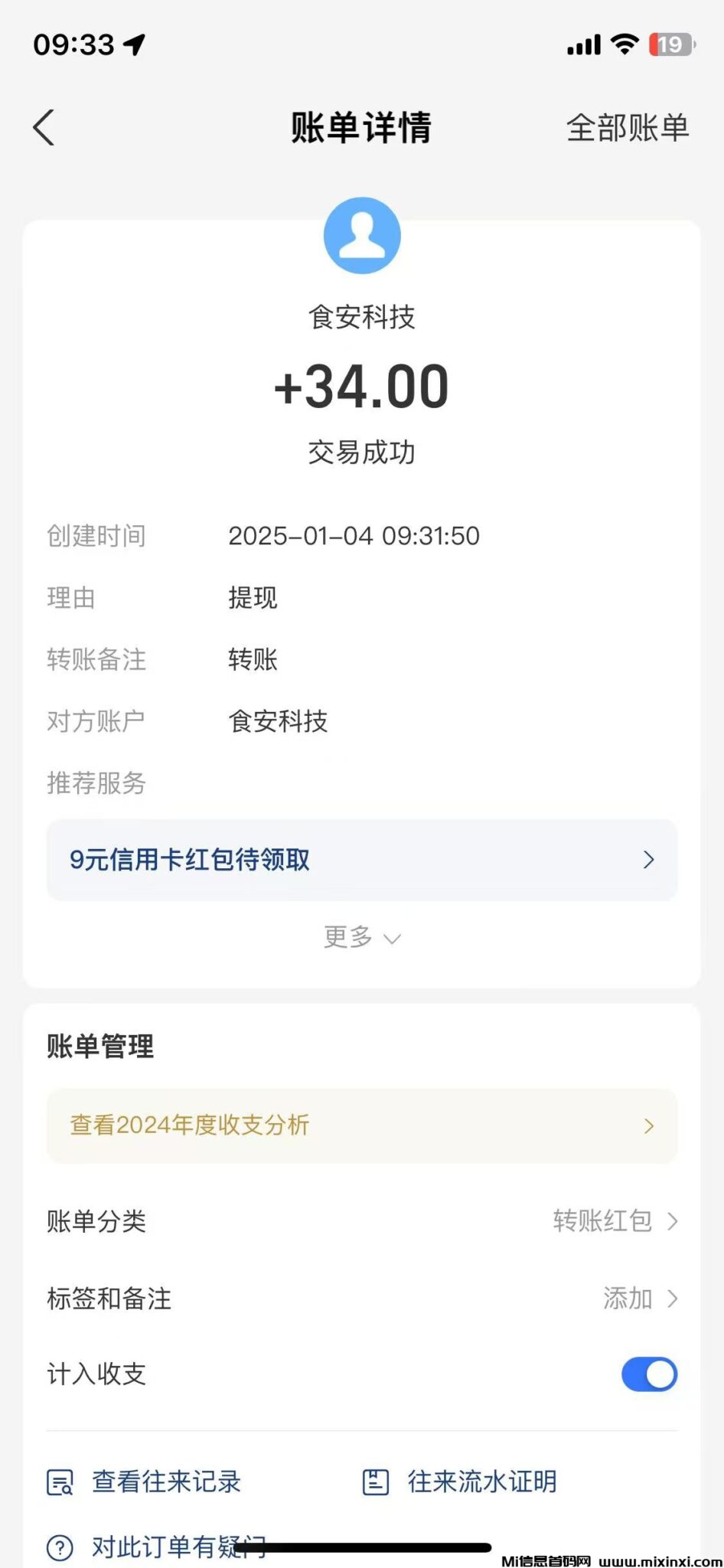The width and height of the screenshot is (724, 1568).
Task: Click the battery indicator showing 19
Action: click(x=667, y=44)
